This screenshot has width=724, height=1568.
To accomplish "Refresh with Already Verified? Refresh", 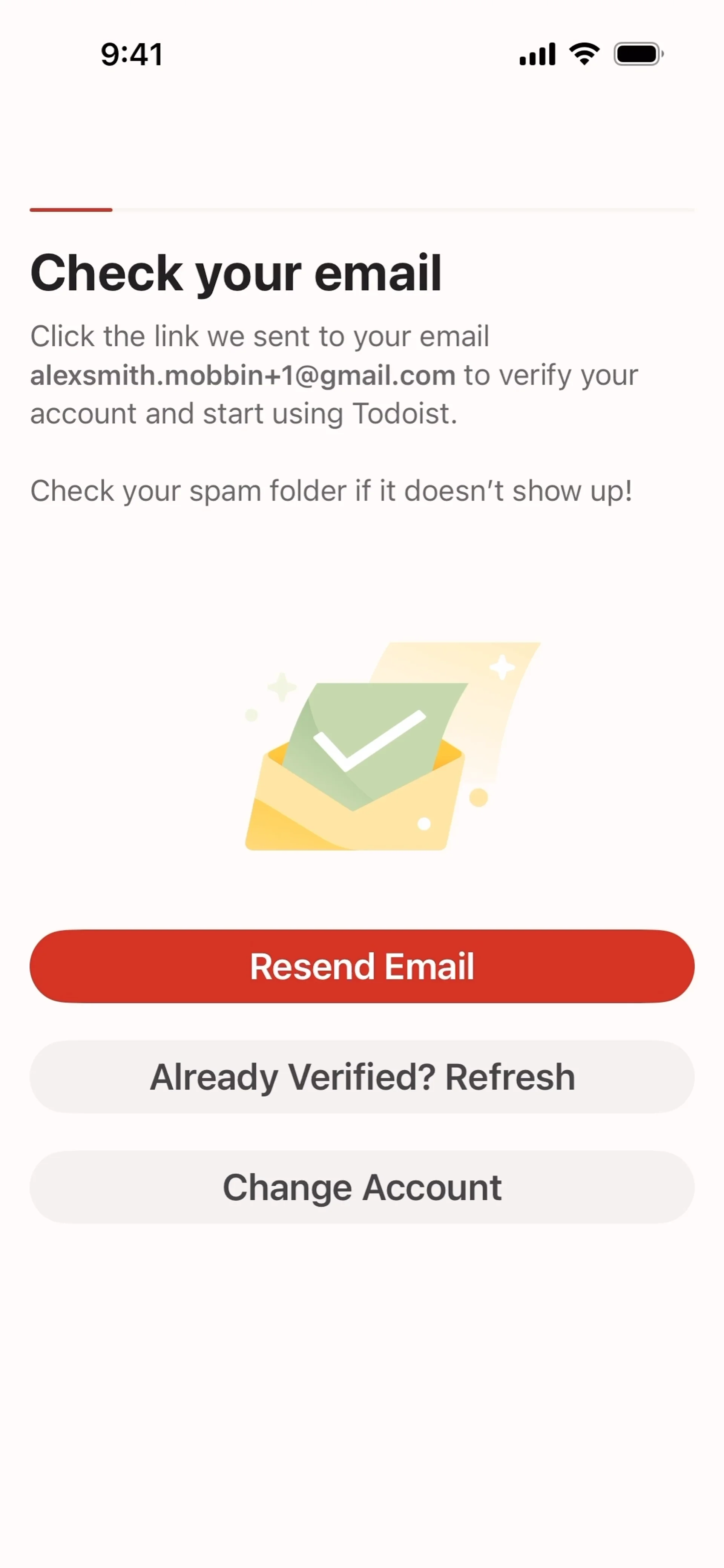I will 362,1077.
